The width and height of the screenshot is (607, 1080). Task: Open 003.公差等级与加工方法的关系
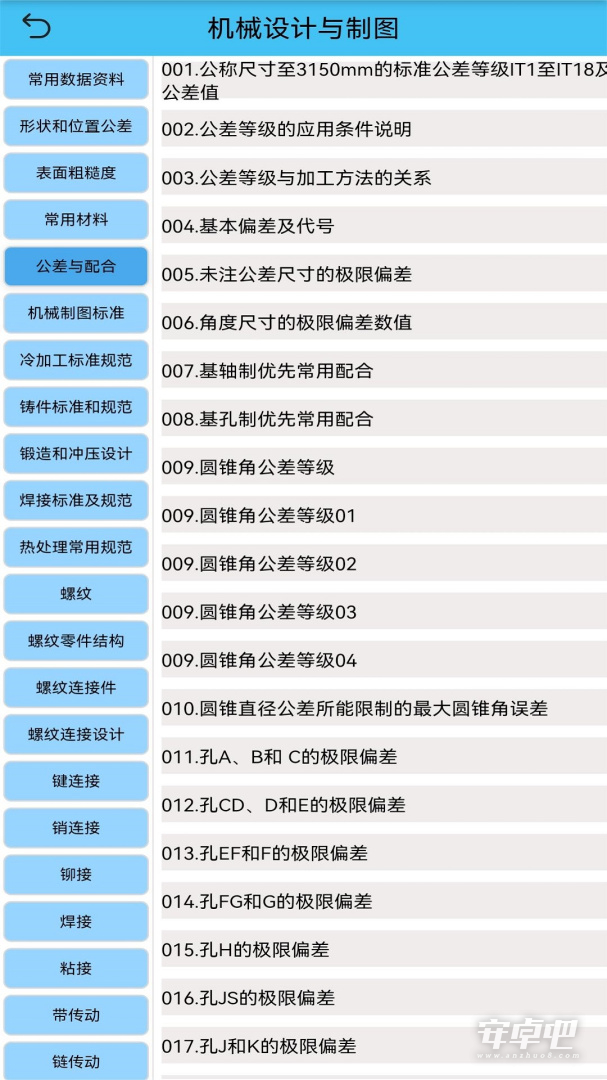(x=384, y=178)
